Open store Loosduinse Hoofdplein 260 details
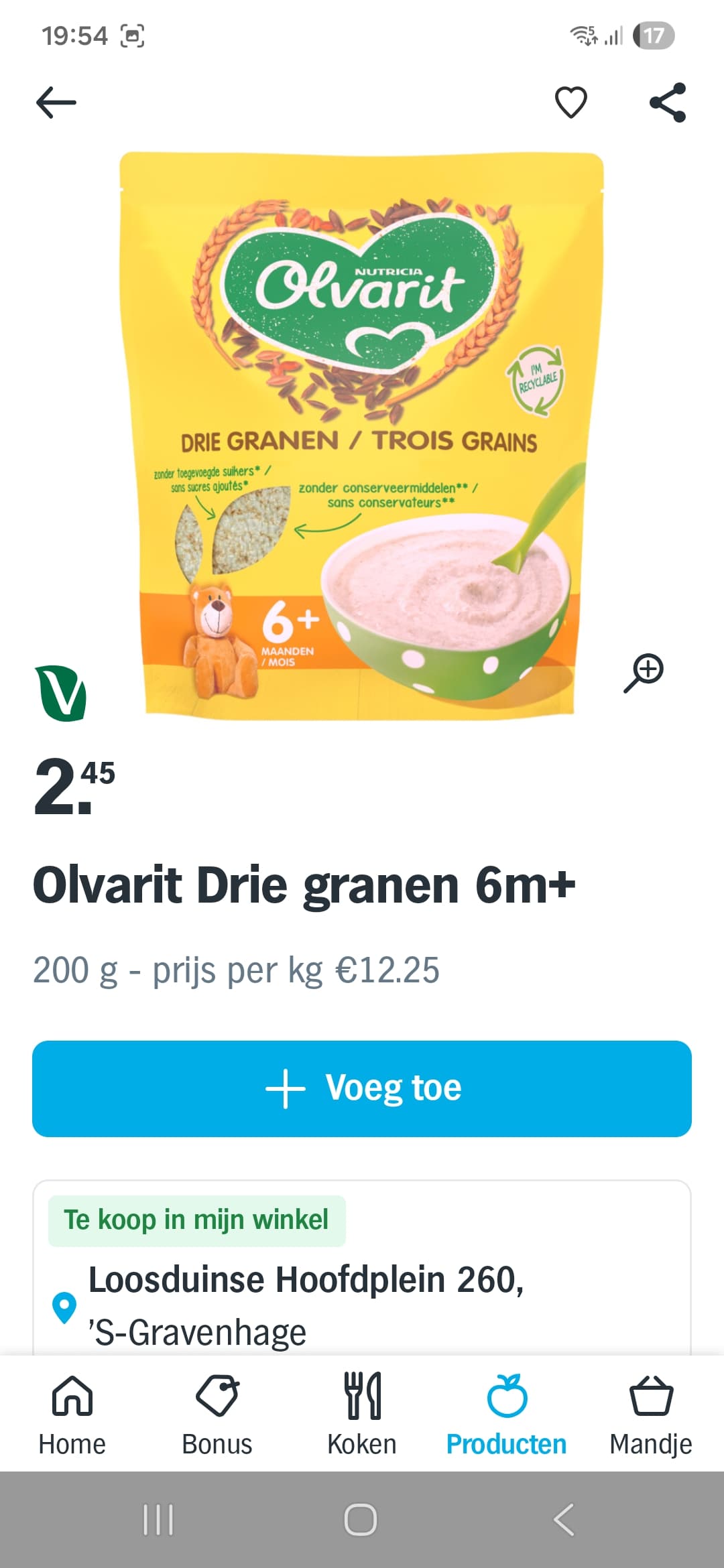Viewport: 724px width, 1568px height. coord(306,1305)
